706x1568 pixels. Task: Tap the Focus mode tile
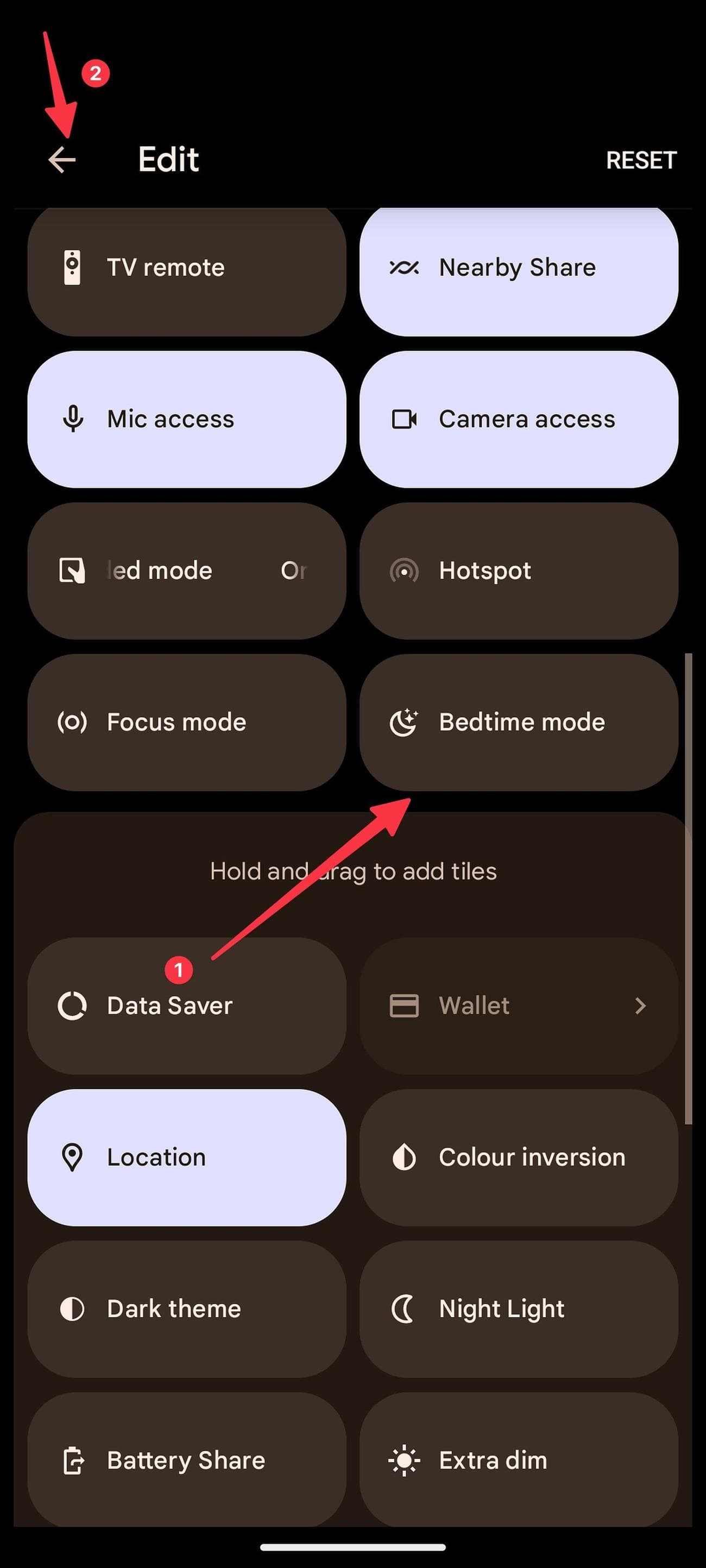186,723
